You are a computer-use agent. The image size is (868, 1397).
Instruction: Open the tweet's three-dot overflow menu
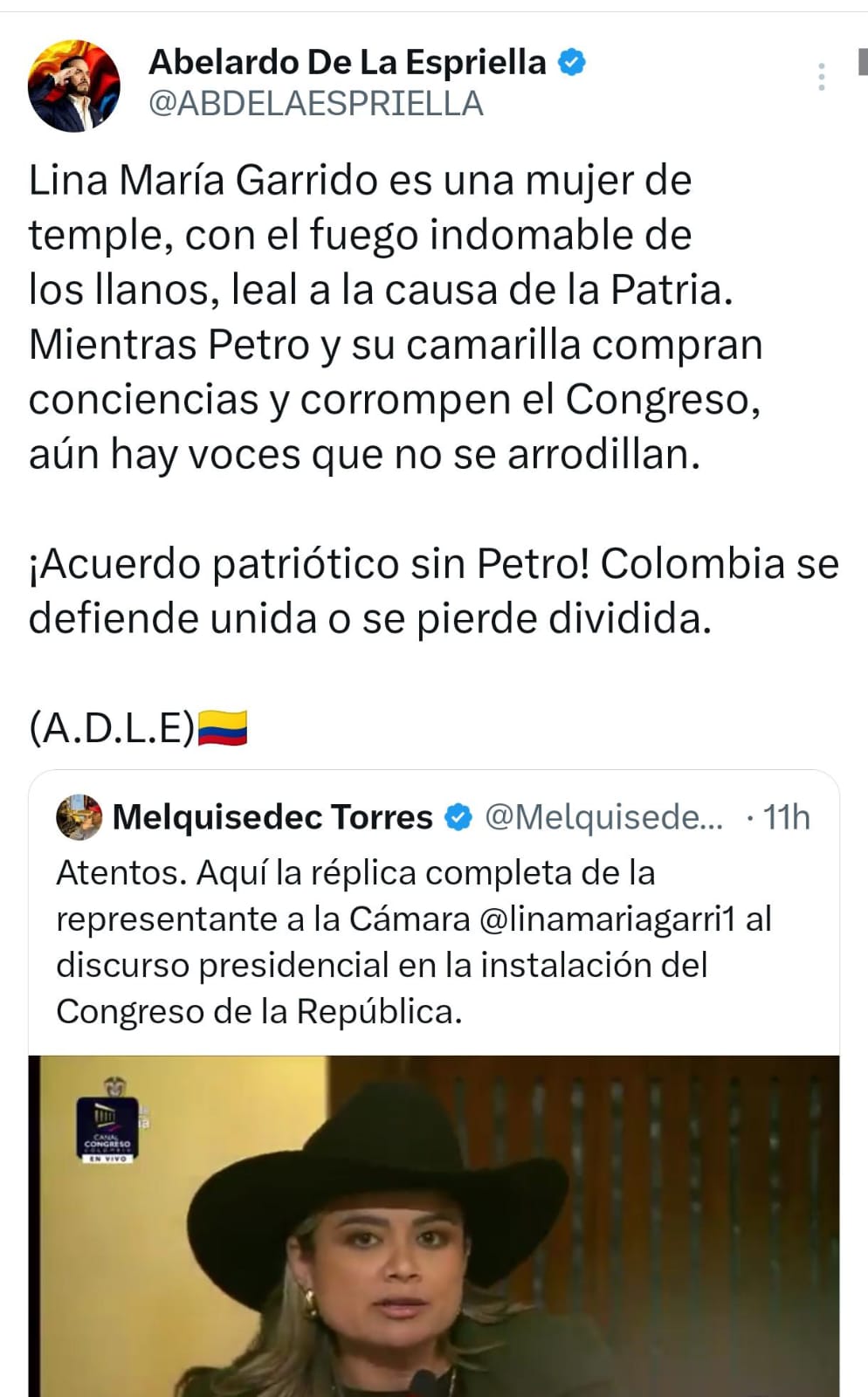(x=821, y=77)
